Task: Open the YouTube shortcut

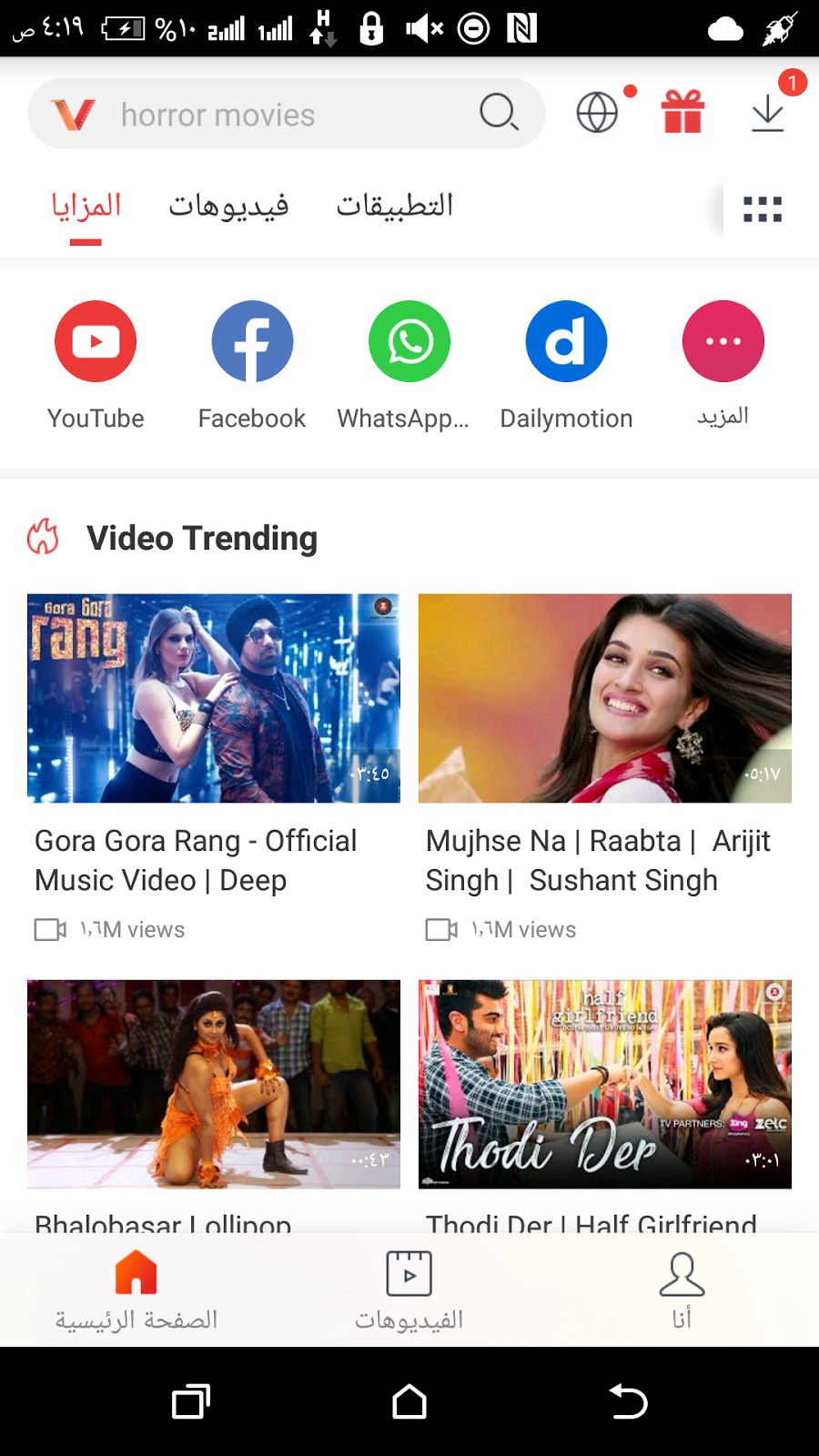Action: (x=96, y=342)
